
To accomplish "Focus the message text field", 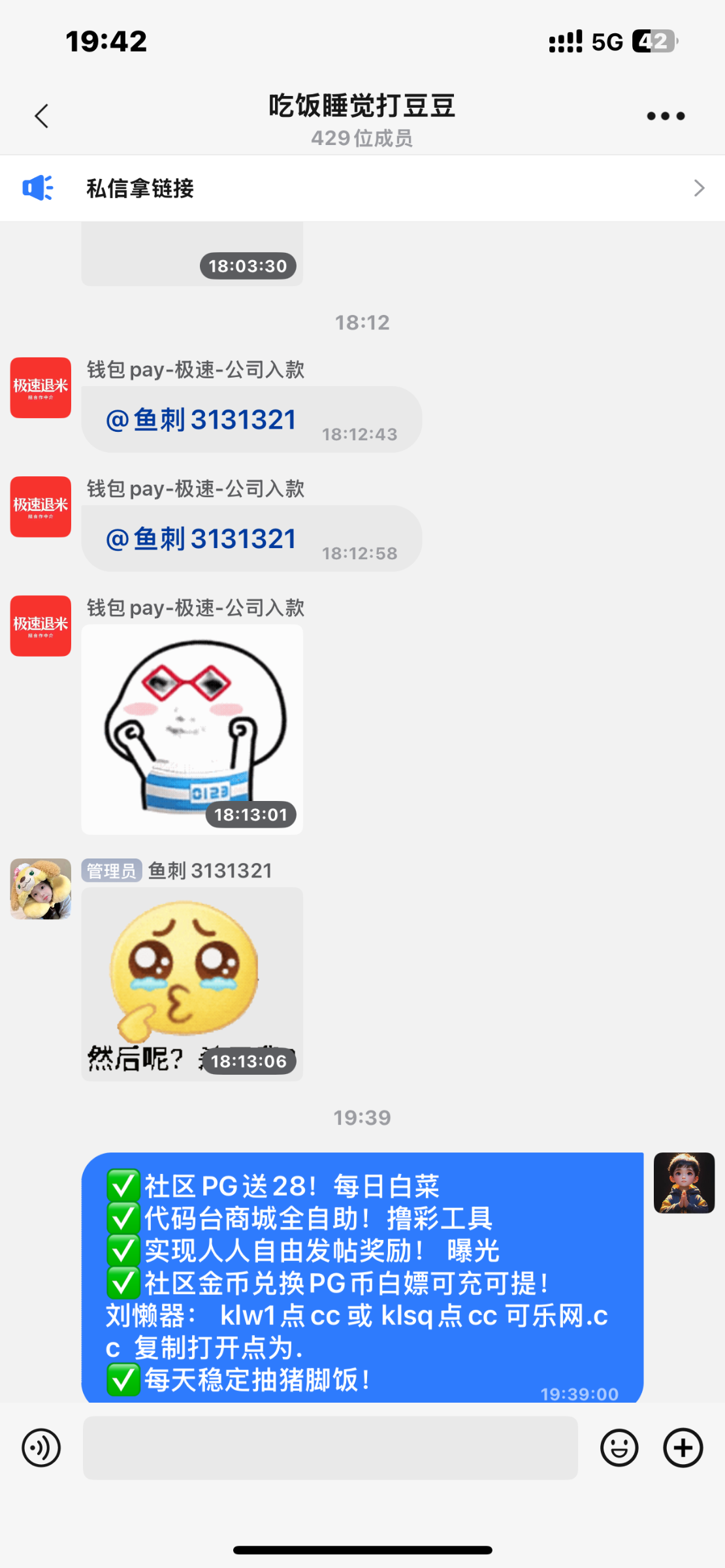I will click(x=330, y=1448).
